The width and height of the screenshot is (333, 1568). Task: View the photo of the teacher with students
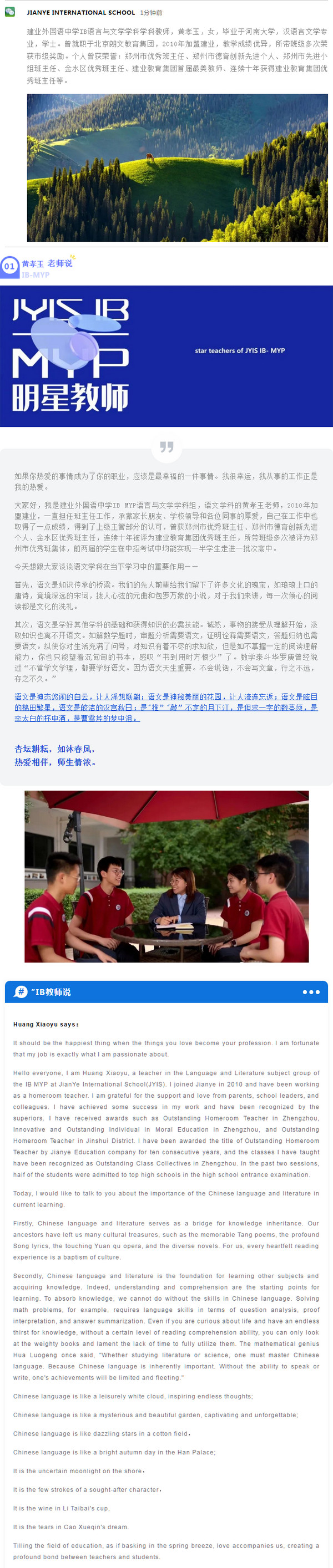pos(166,877)
